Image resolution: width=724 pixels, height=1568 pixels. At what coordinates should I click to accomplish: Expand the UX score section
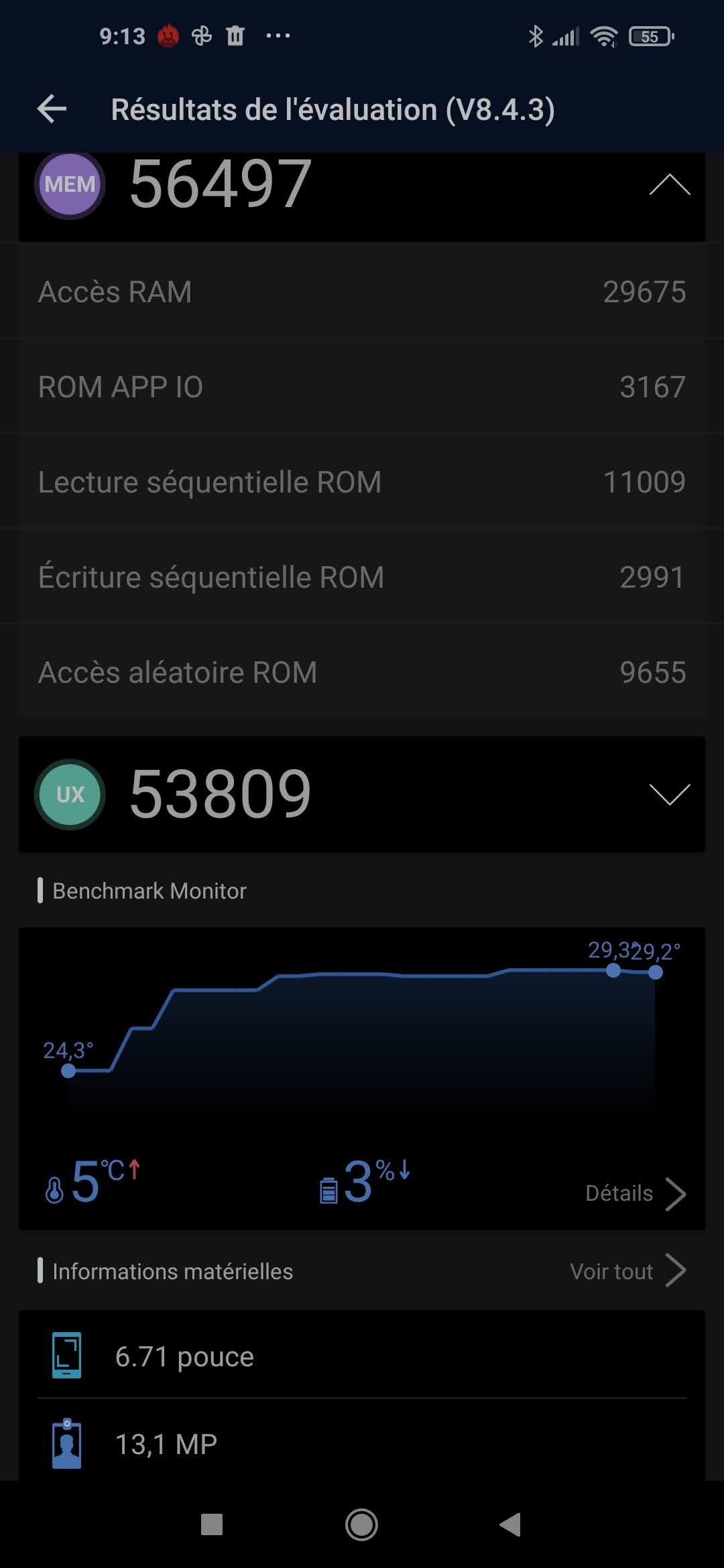point(669,794)
